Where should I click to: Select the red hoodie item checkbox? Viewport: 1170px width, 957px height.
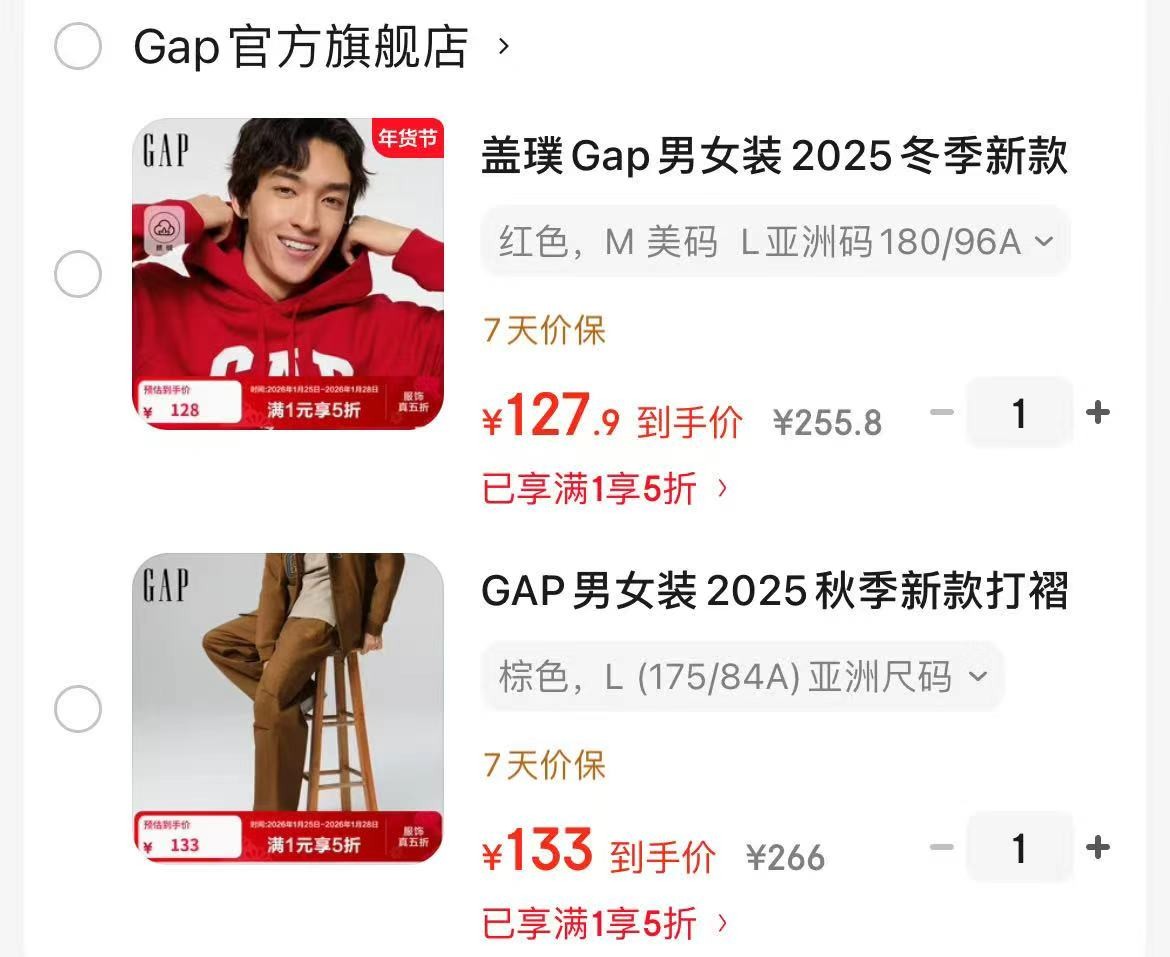tap(77, 274)
